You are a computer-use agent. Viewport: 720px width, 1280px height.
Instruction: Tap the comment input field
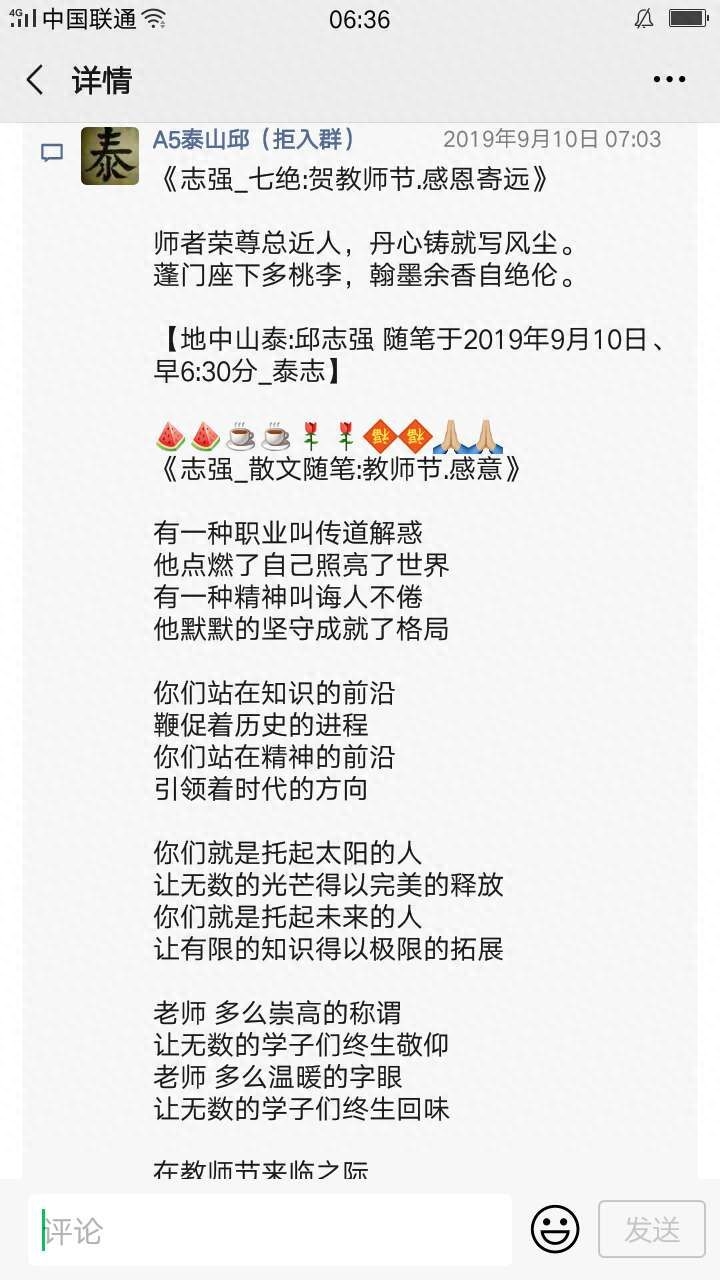[269, 1230]
